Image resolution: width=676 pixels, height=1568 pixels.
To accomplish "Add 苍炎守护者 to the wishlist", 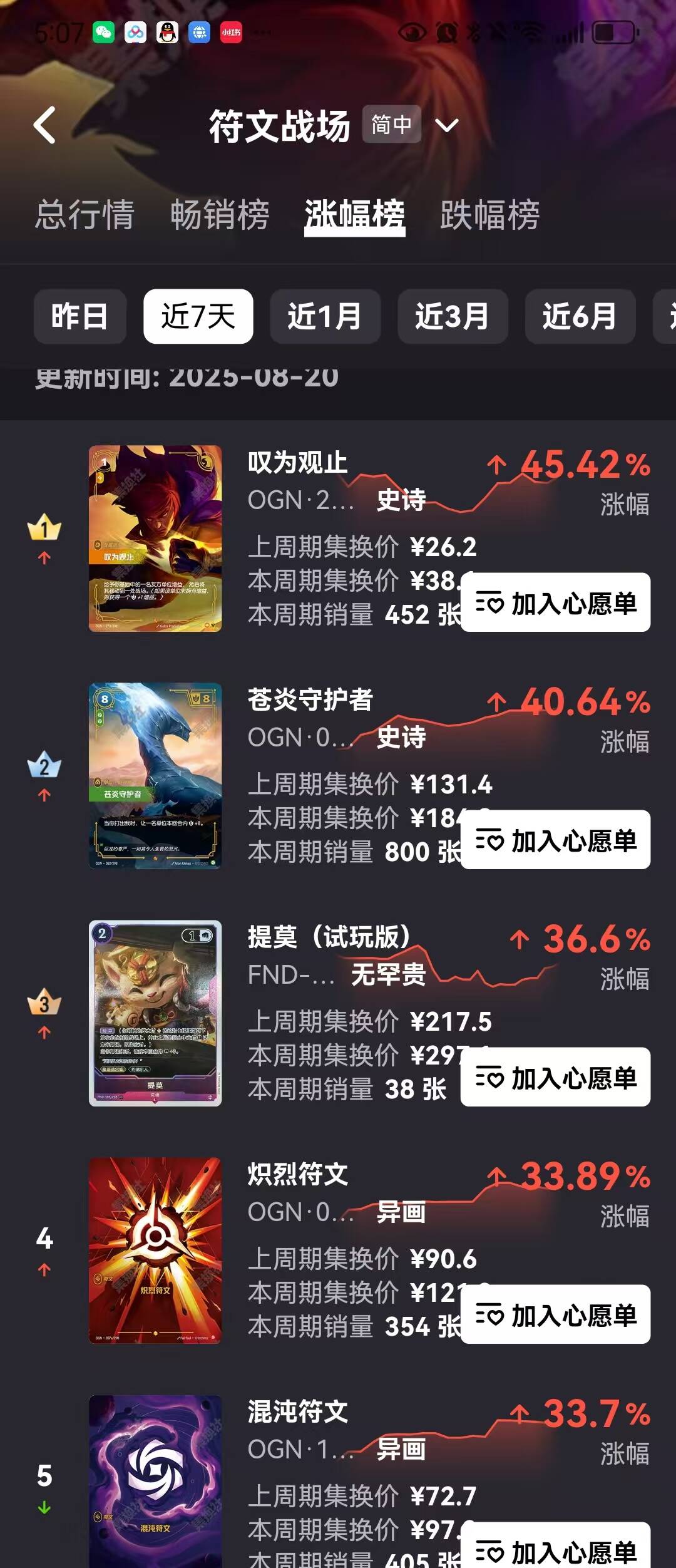I will (x=555, y=840).
